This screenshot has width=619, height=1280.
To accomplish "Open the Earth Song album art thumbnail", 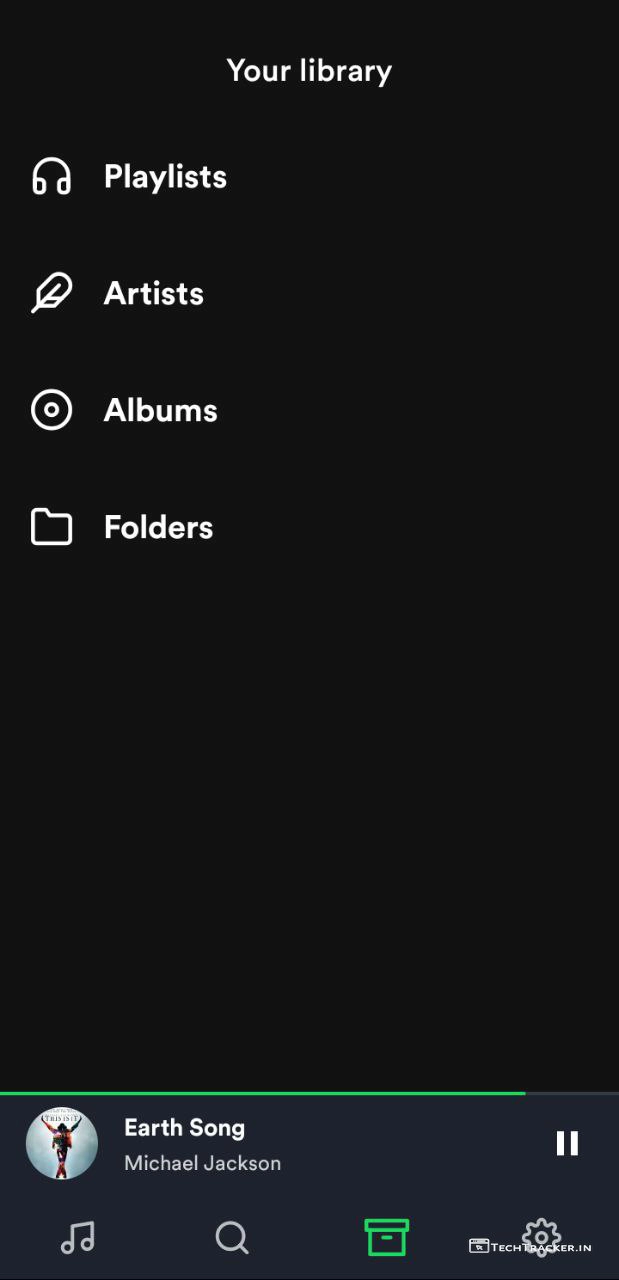I will pyautogui.click(x=62, y=1143).
